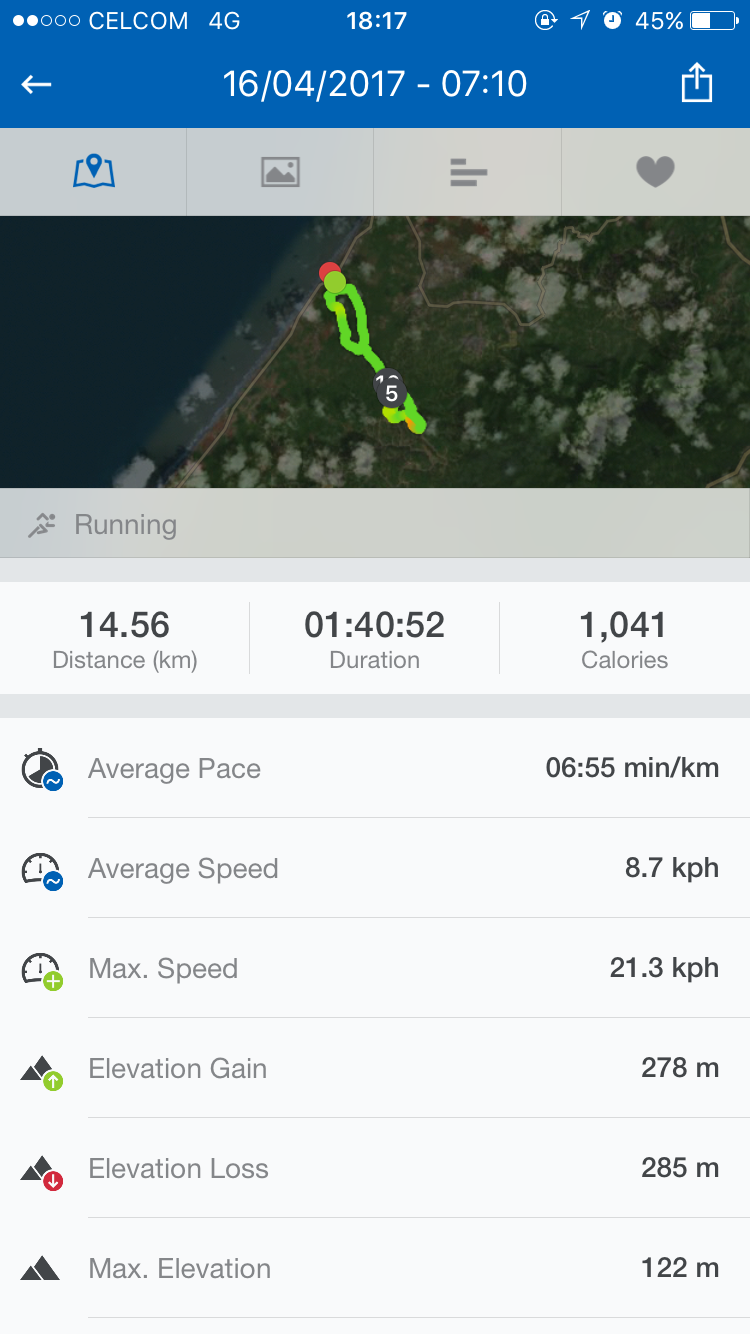Switch to the splits chart tab
750x1334 pixels.
tap(468, 172)
